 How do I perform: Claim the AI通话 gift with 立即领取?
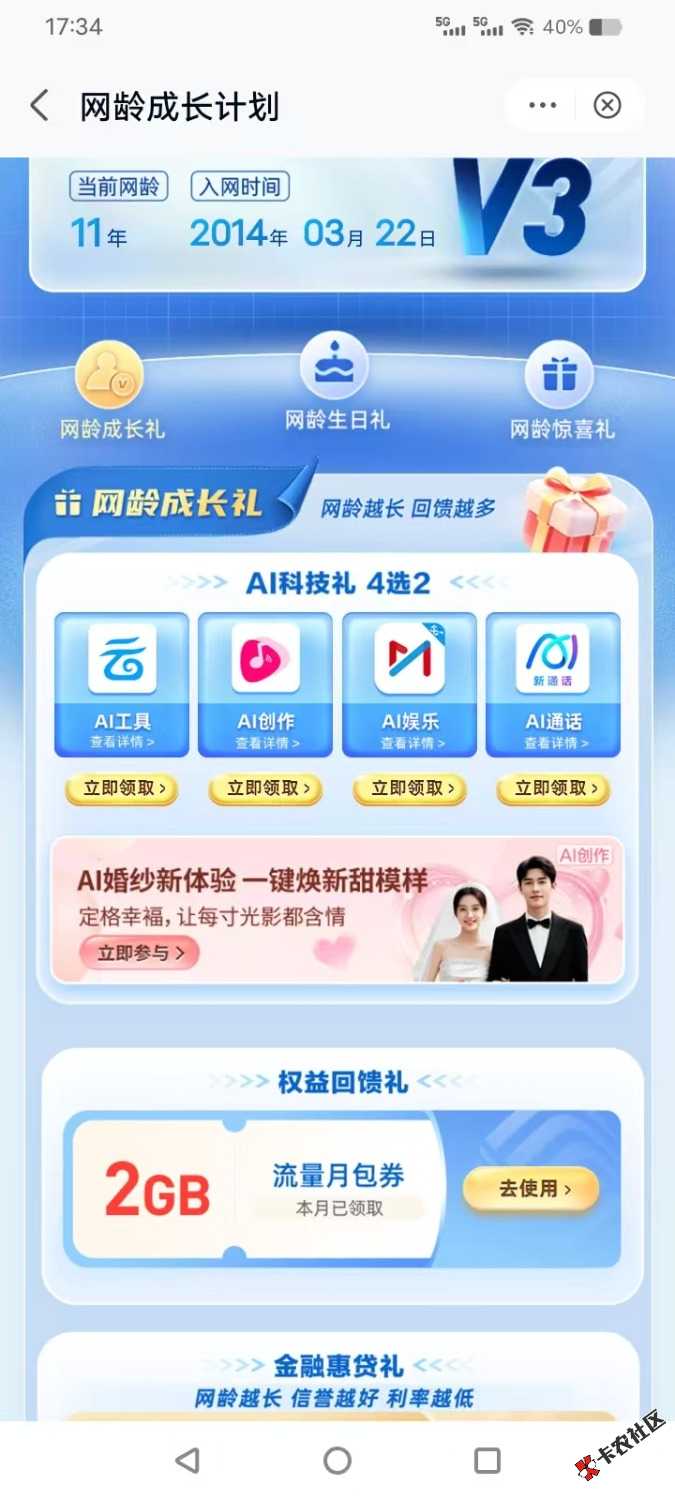[554, 789]
